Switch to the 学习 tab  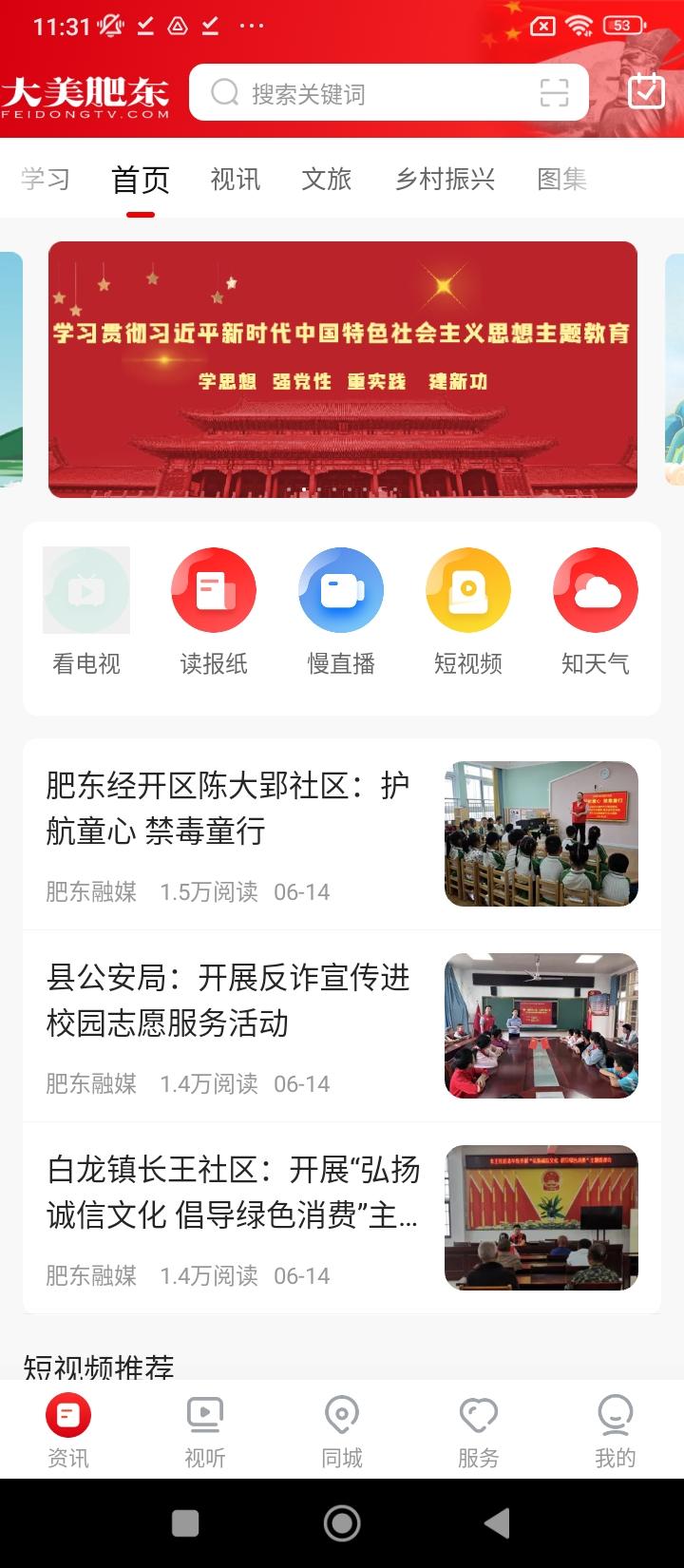tap(46, 179)
